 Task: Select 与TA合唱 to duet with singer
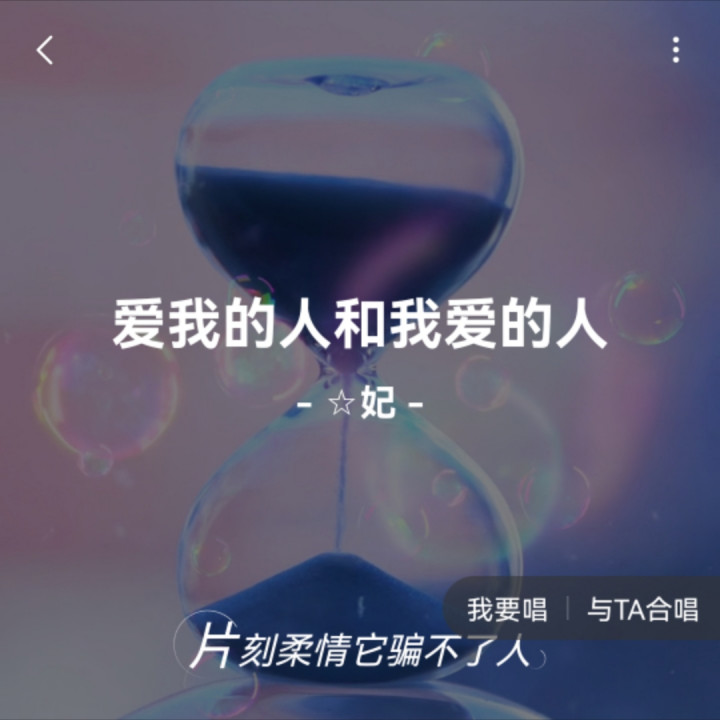642,609
